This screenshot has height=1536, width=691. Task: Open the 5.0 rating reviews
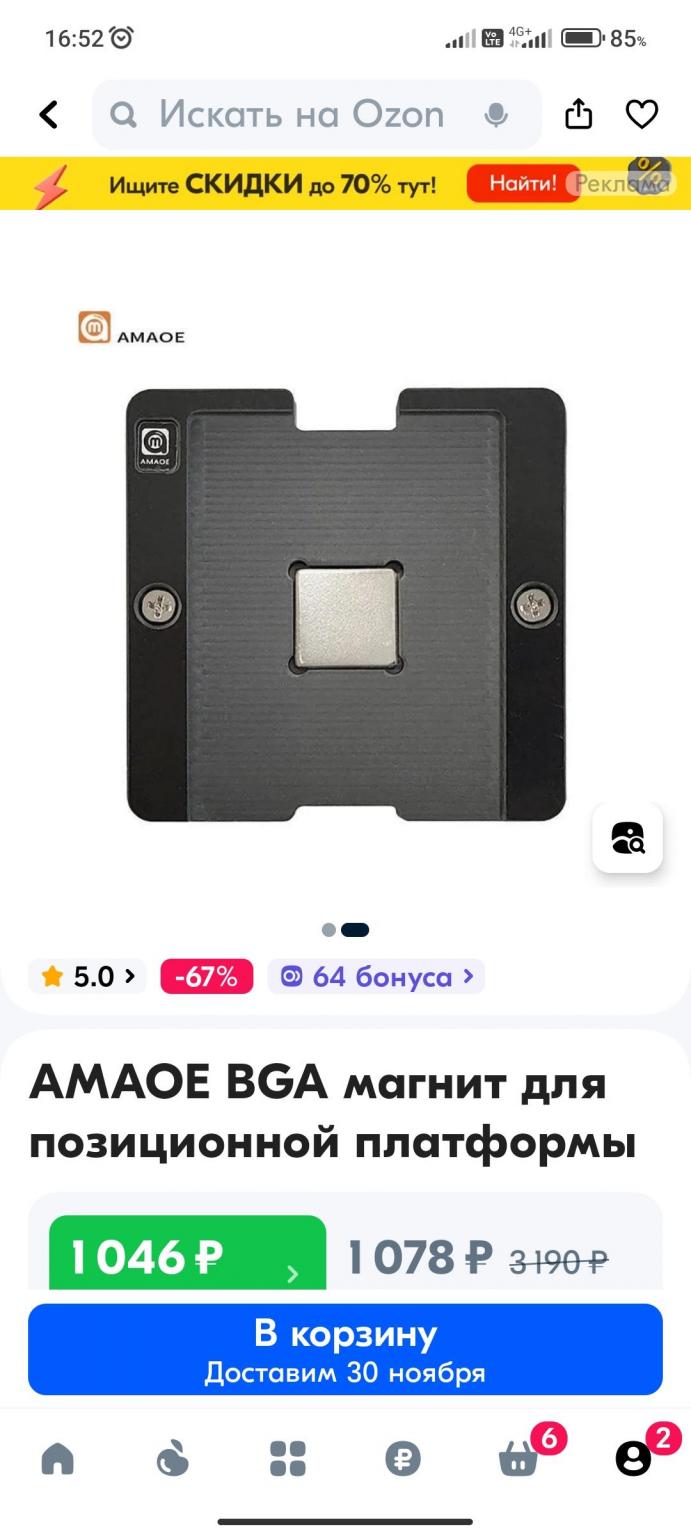88,977
